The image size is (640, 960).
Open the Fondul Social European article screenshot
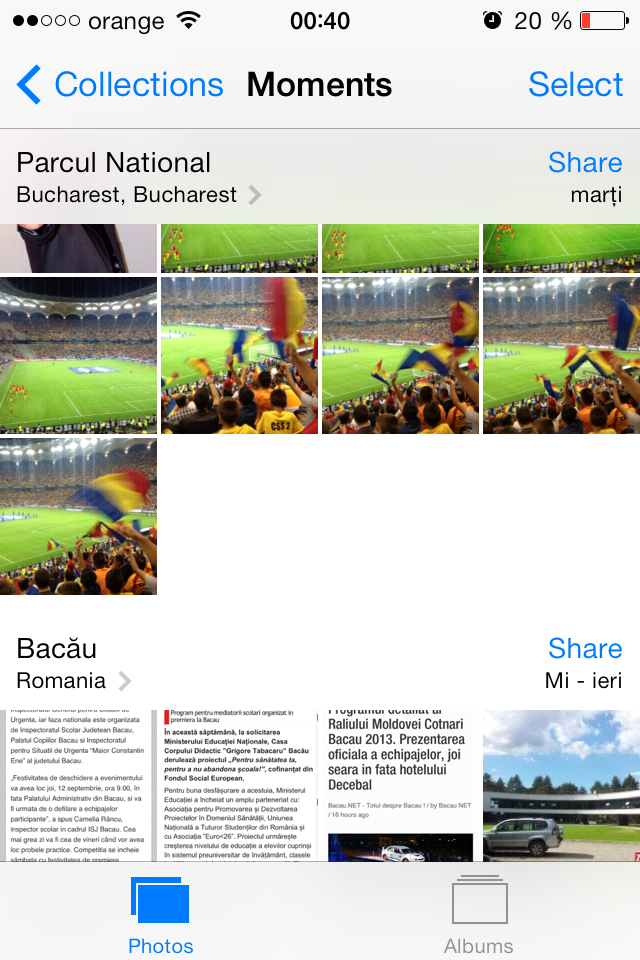tap(239, 785)
